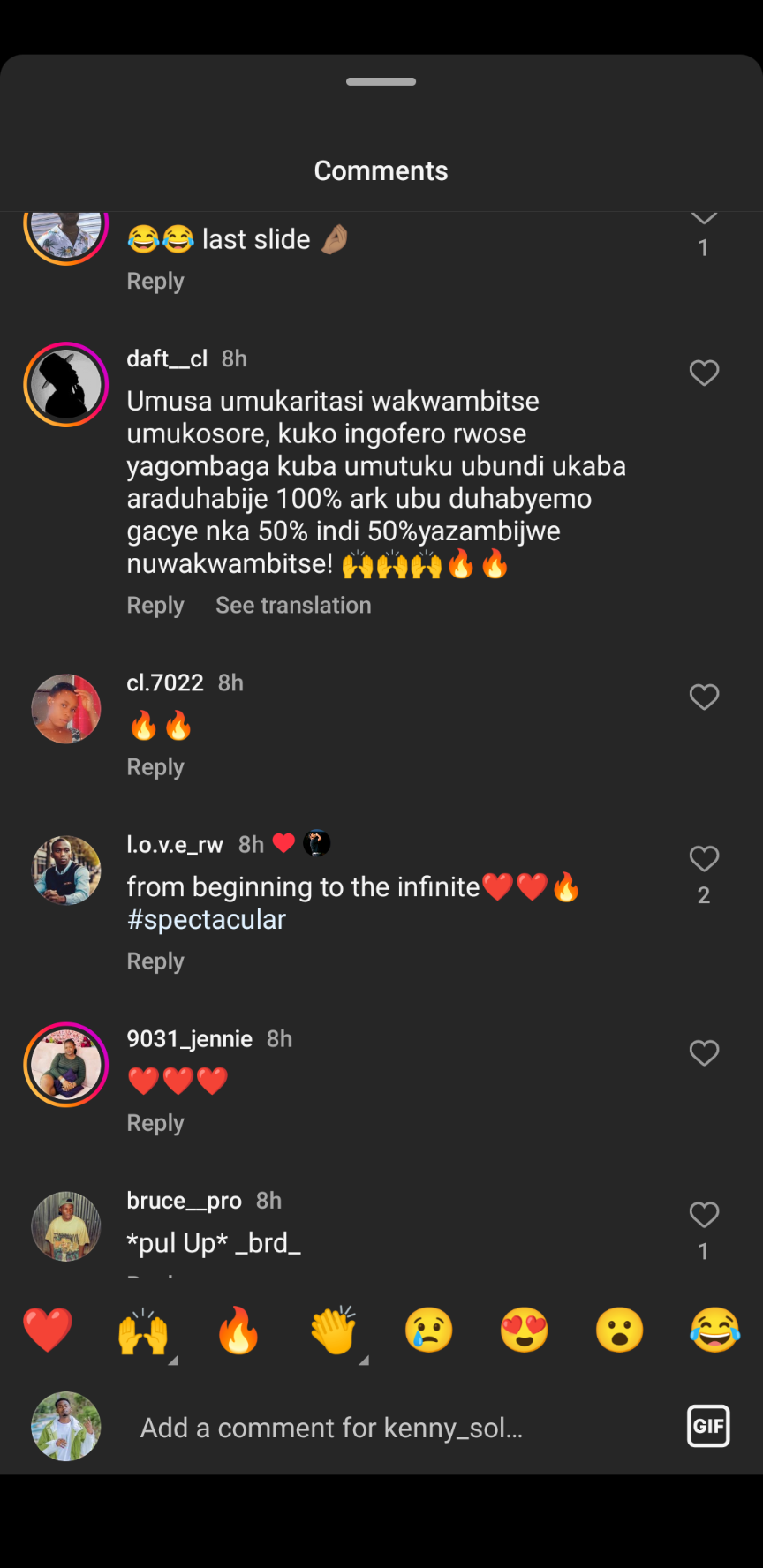Insert the red heart quick emoji
Image resolution: width=763 pixels, height=1568 pixels.
pos(48,1331)
